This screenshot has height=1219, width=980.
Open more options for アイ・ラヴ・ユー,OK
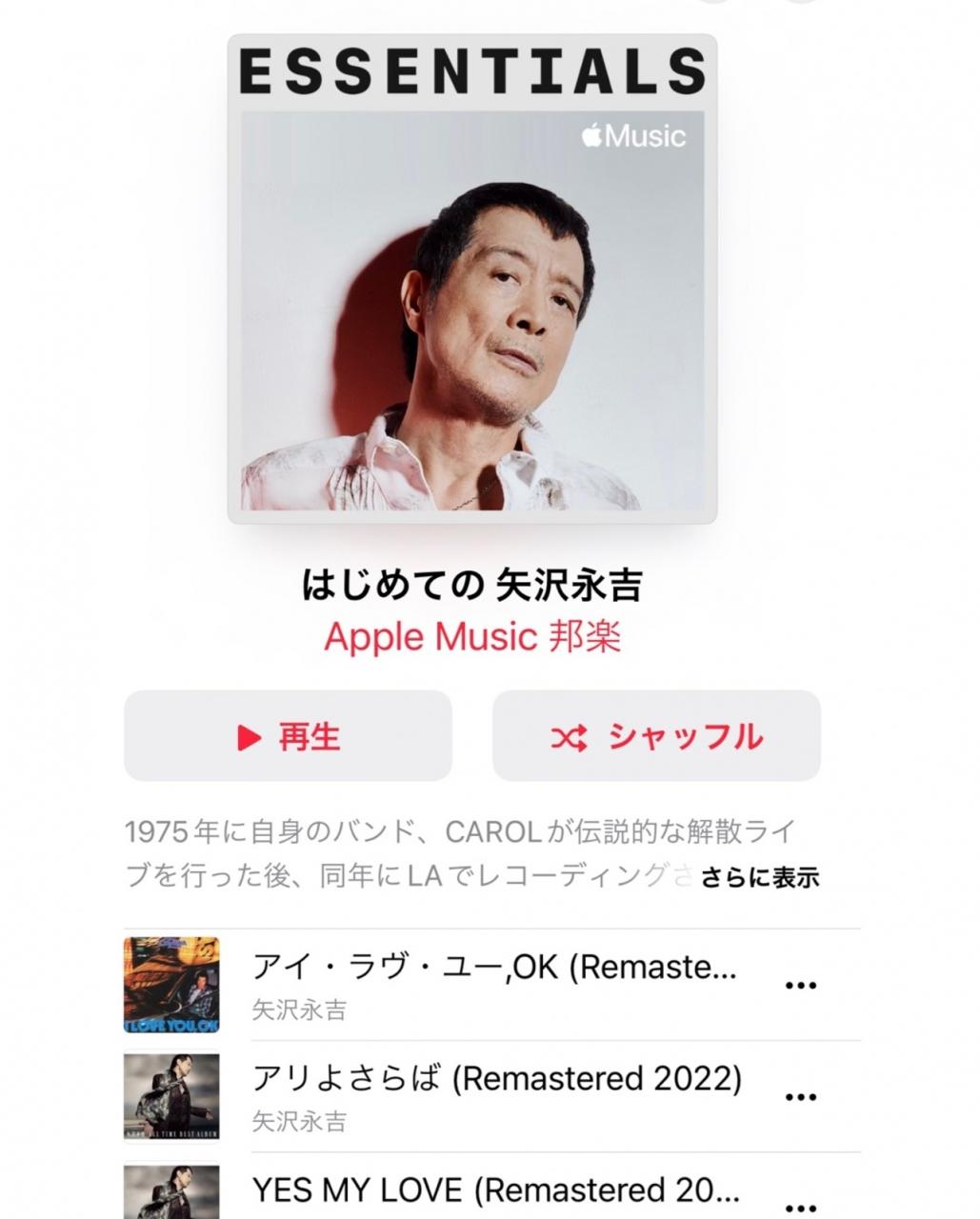(800, 986)
